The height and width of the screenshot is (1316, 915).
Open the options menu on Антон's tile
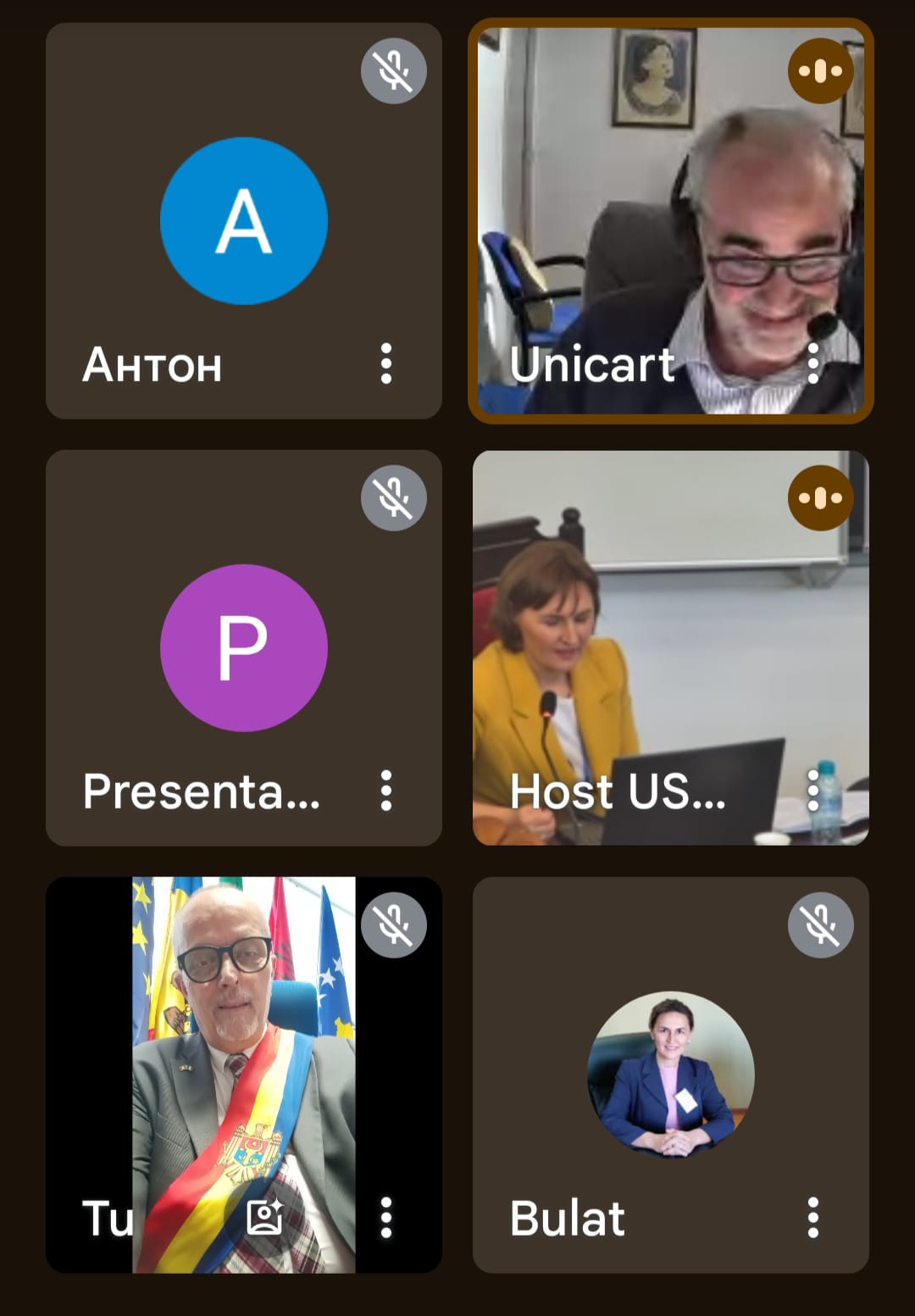coord(386,364)
